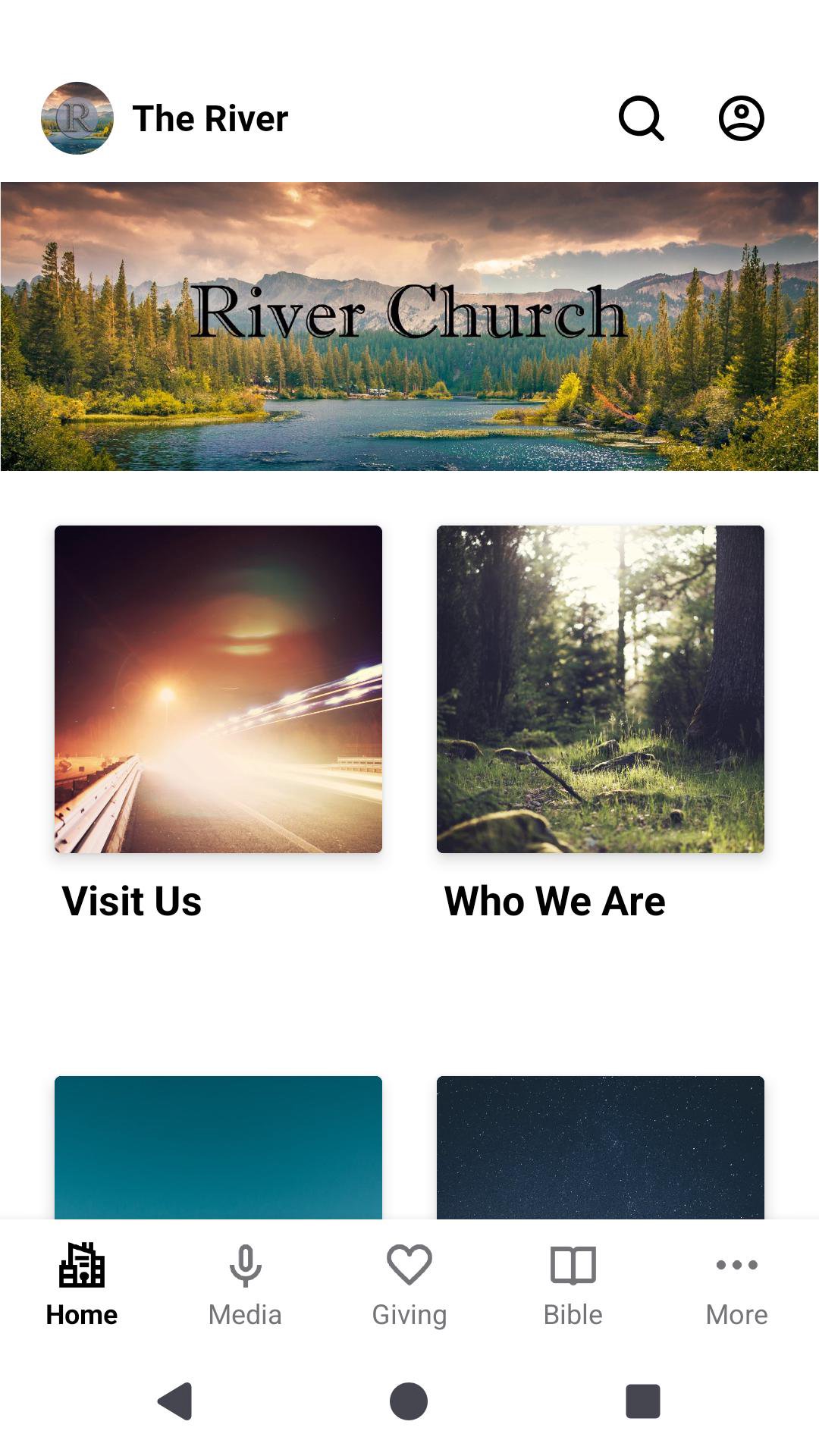
Task: Open the search icon
Action: (642, 118)
